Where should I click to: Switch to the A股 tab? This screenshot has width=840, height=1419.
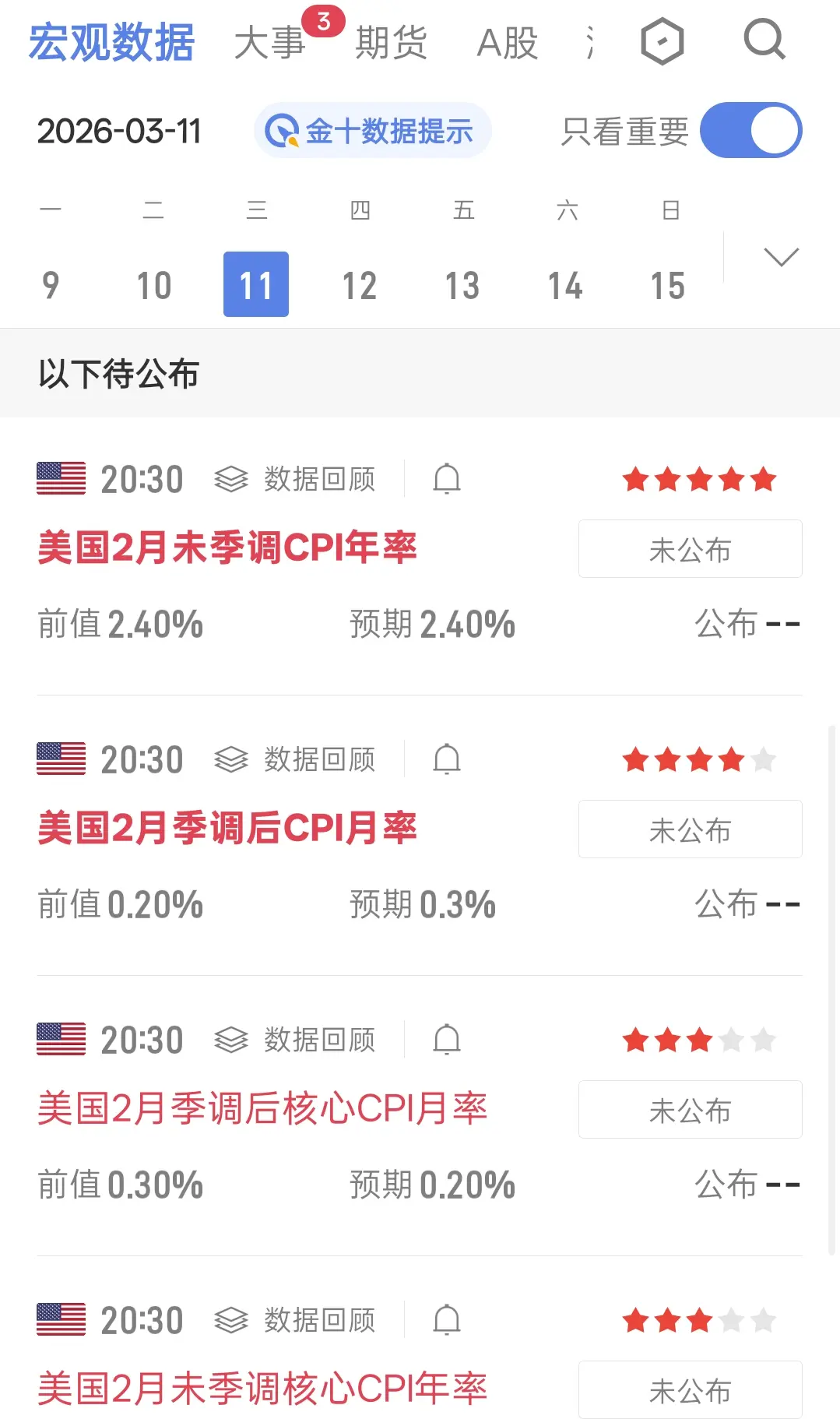(507, 42)
